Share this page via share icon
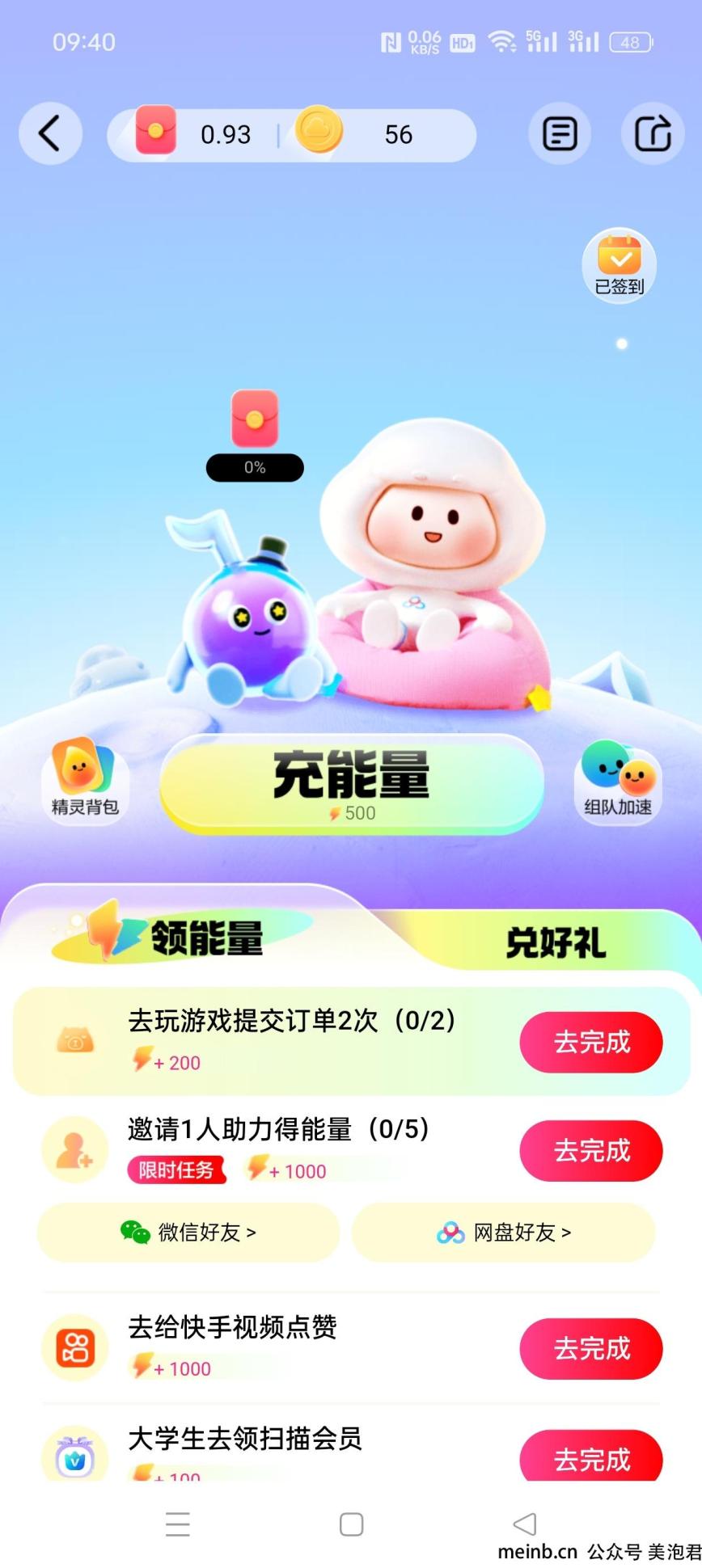The height and width of the screenshot is (1568, 702). click(x=653, y=133)
